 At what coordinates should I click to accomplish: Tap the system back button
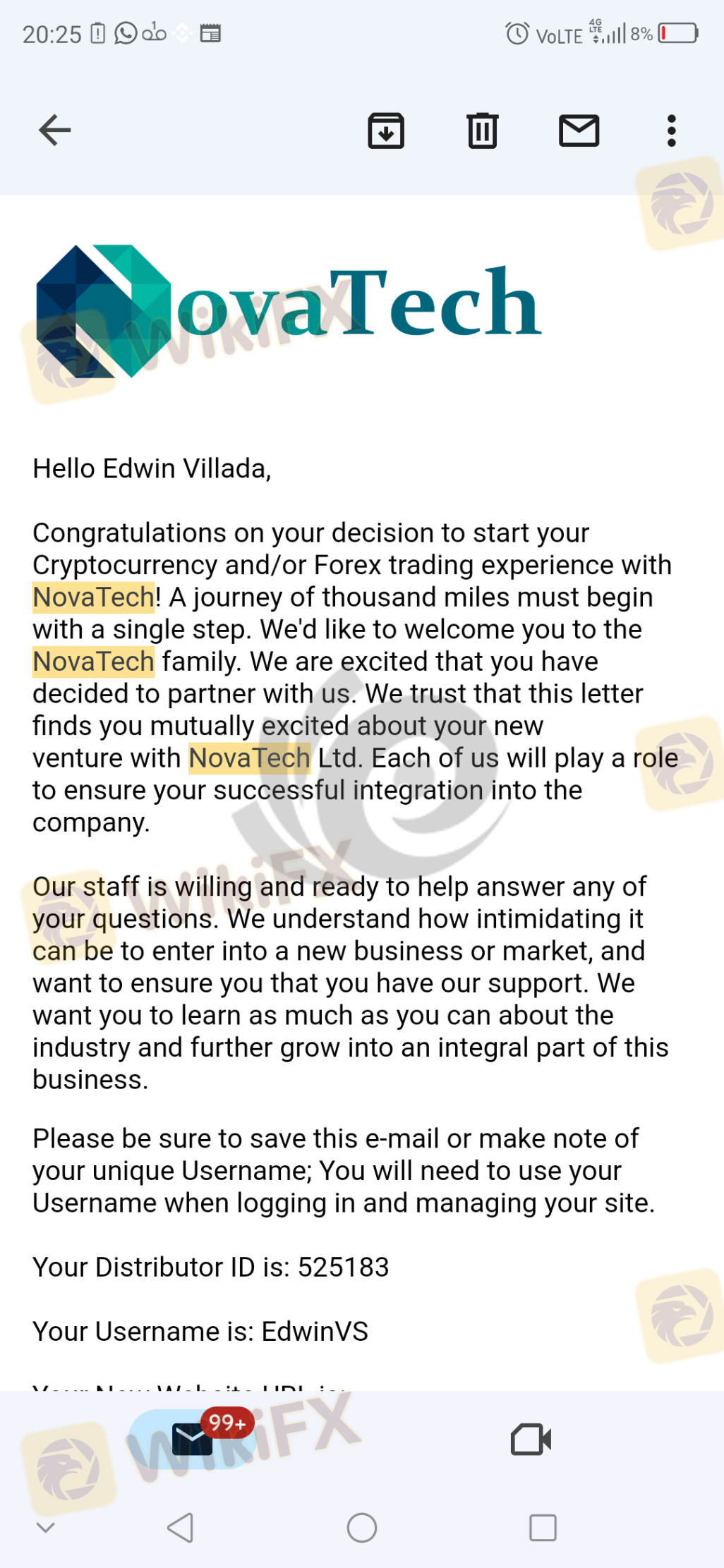pyautogui.click(x=181, y=1528)
